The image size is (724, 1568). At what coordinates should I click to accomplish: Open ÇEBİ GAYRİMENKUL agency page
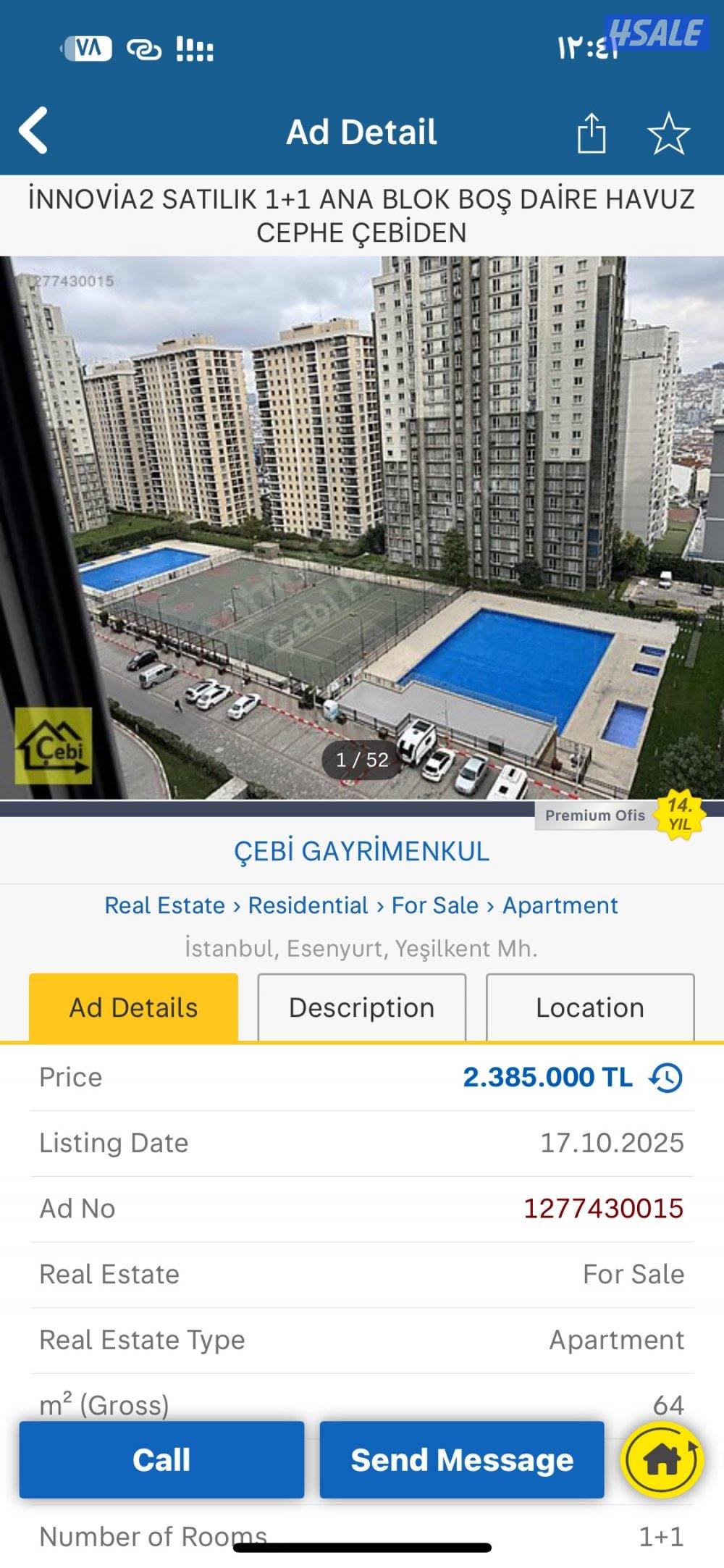tap(361, 851)
